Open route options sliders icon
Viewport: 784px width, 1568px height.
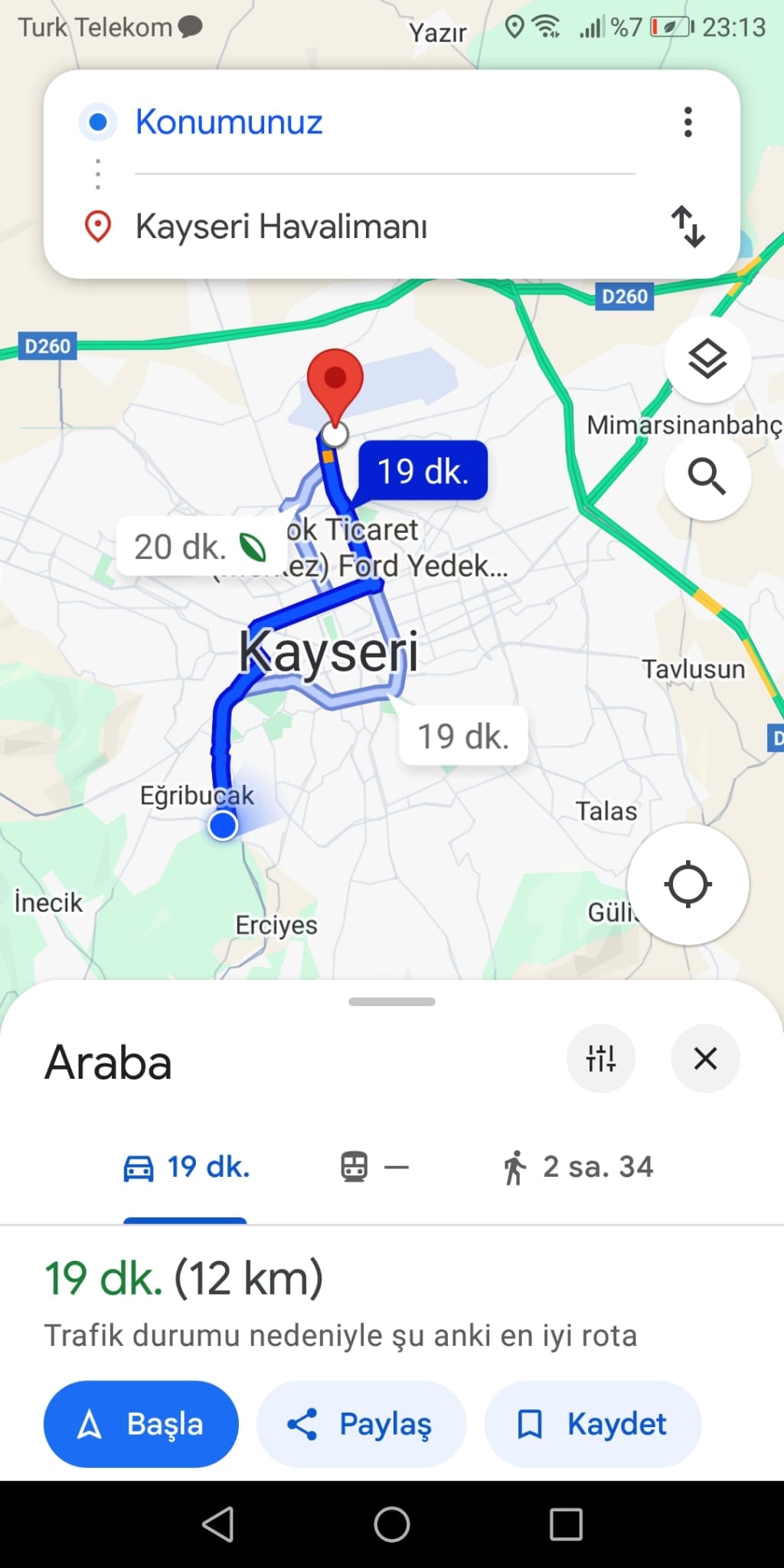pos(601,1059)
